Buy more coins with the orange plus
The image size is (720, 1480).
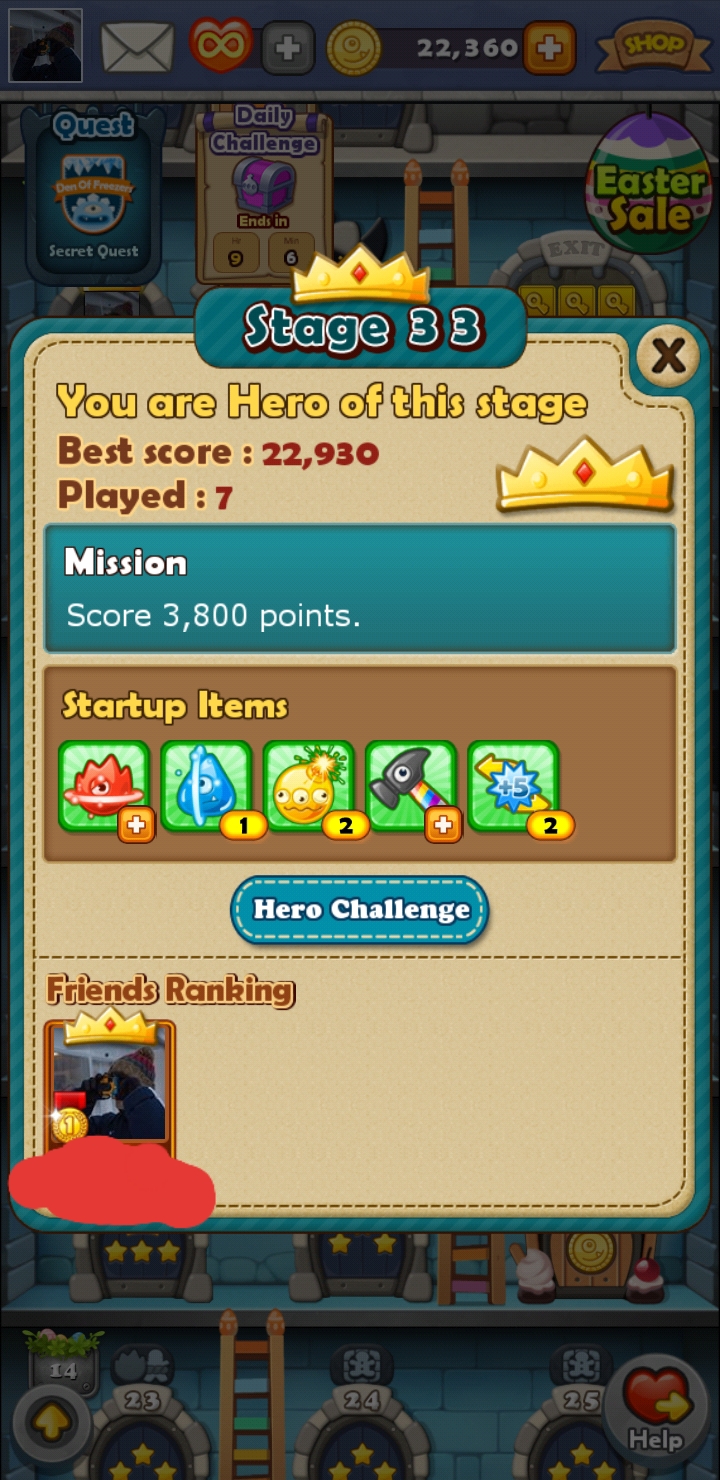(549, 48)
